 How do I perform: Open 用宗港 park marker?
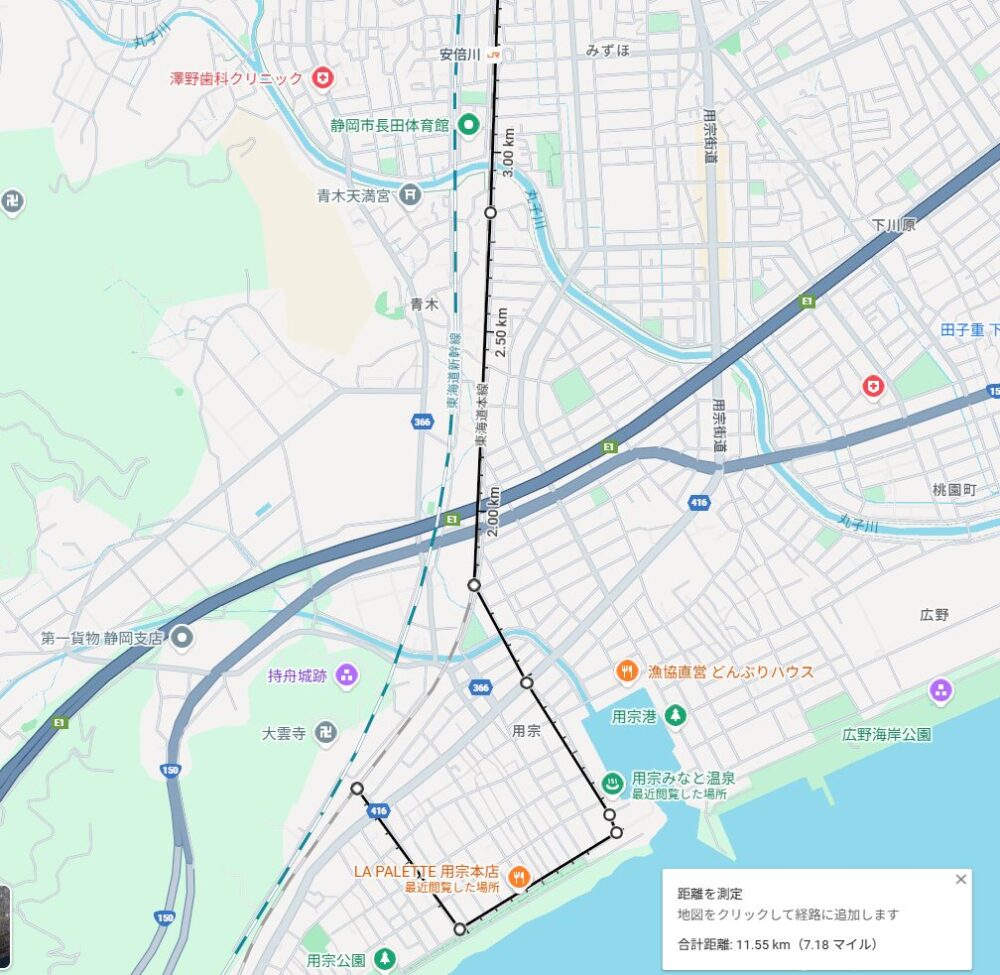tap(676, 716)
